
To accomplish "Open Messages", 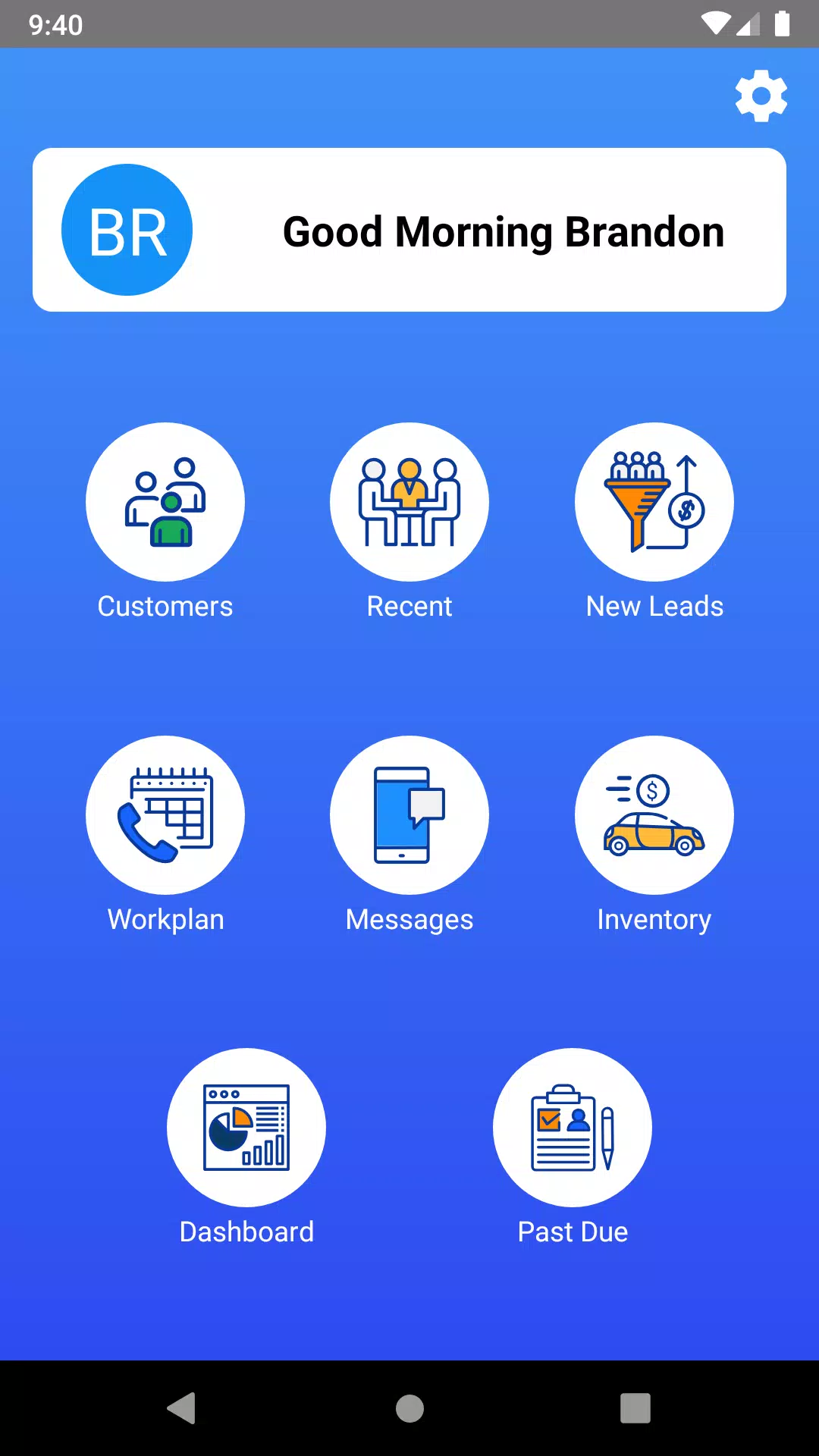I will tap(409, 815).
